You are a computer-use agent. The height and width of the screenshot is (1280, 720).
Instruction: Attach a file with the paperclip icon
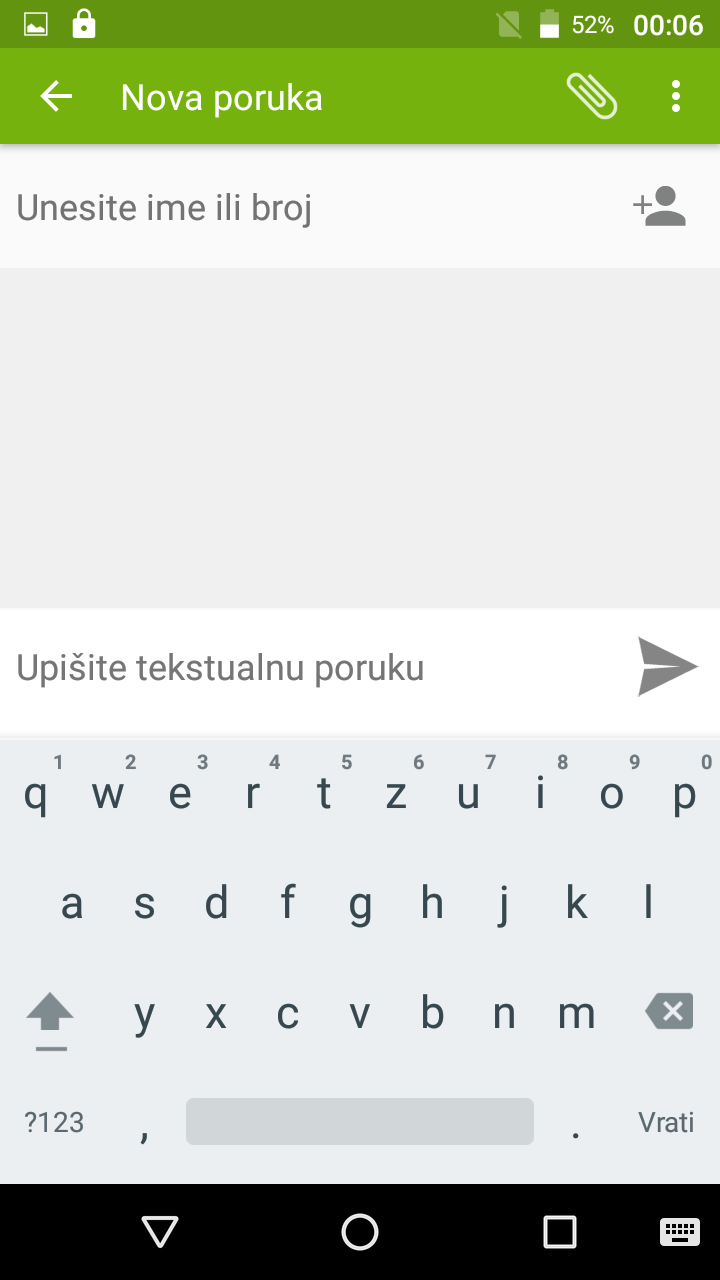pyautogui.click(x=591, y=97)
